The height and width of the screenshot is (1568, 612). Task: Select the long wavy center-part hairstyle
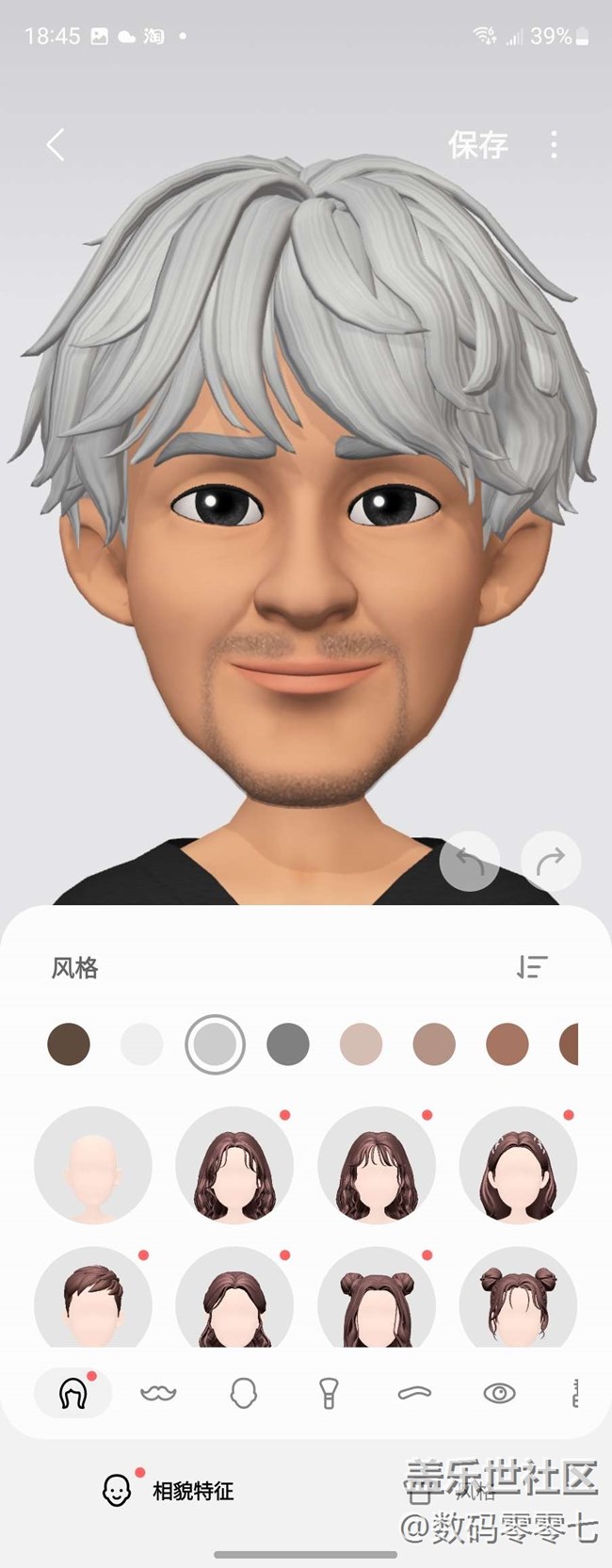point(234,1166)
